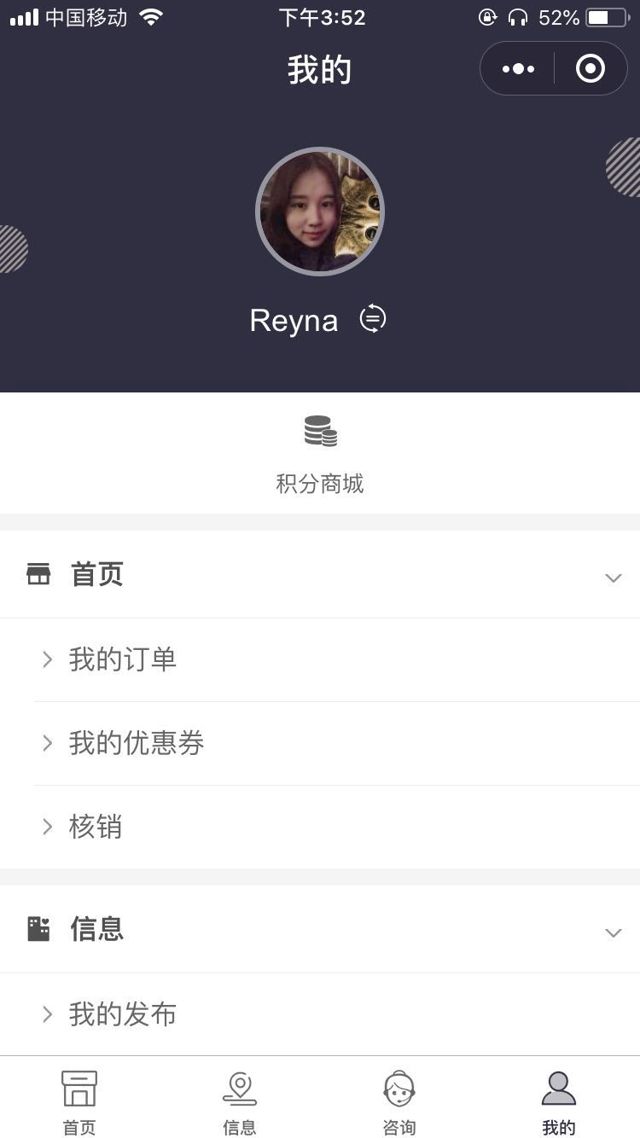View 我的优惠券
The height and width of the screenshot is (1138, 640).
coord(136,743)
